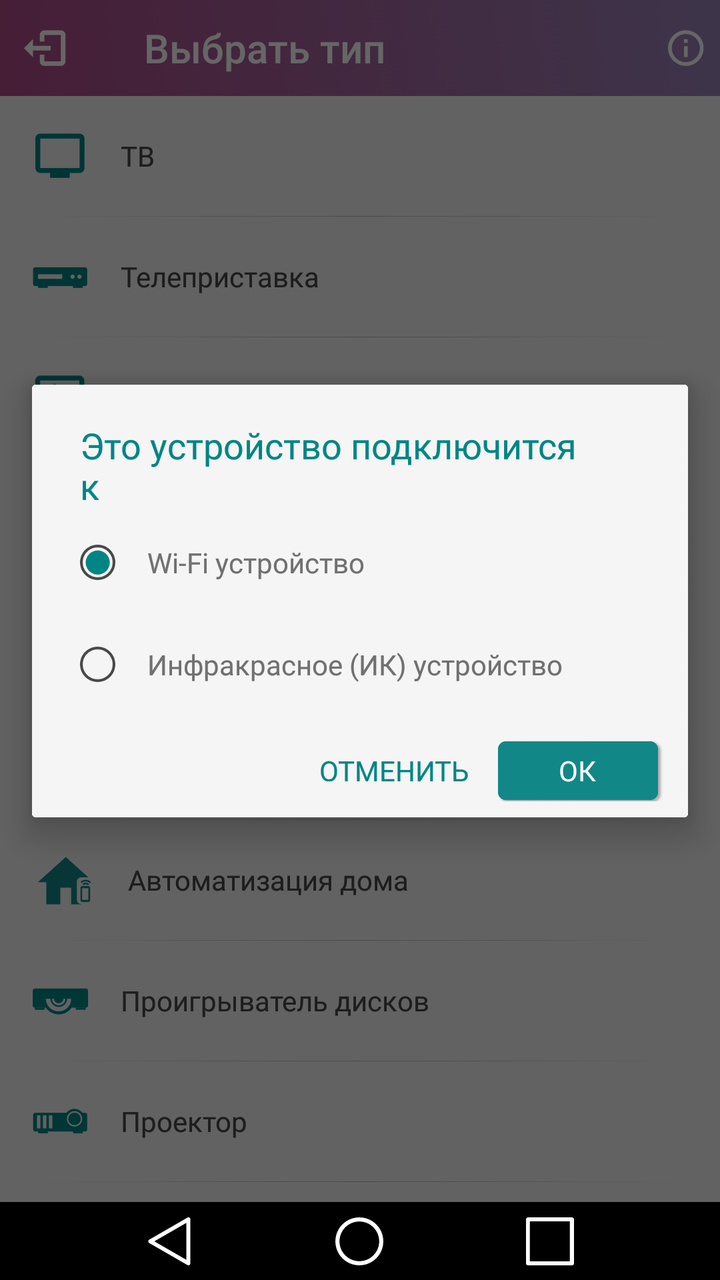Choose Инфракрасное (ИК) устройство option
Viewport: 720px width, 1280px height.
[98, 665]
